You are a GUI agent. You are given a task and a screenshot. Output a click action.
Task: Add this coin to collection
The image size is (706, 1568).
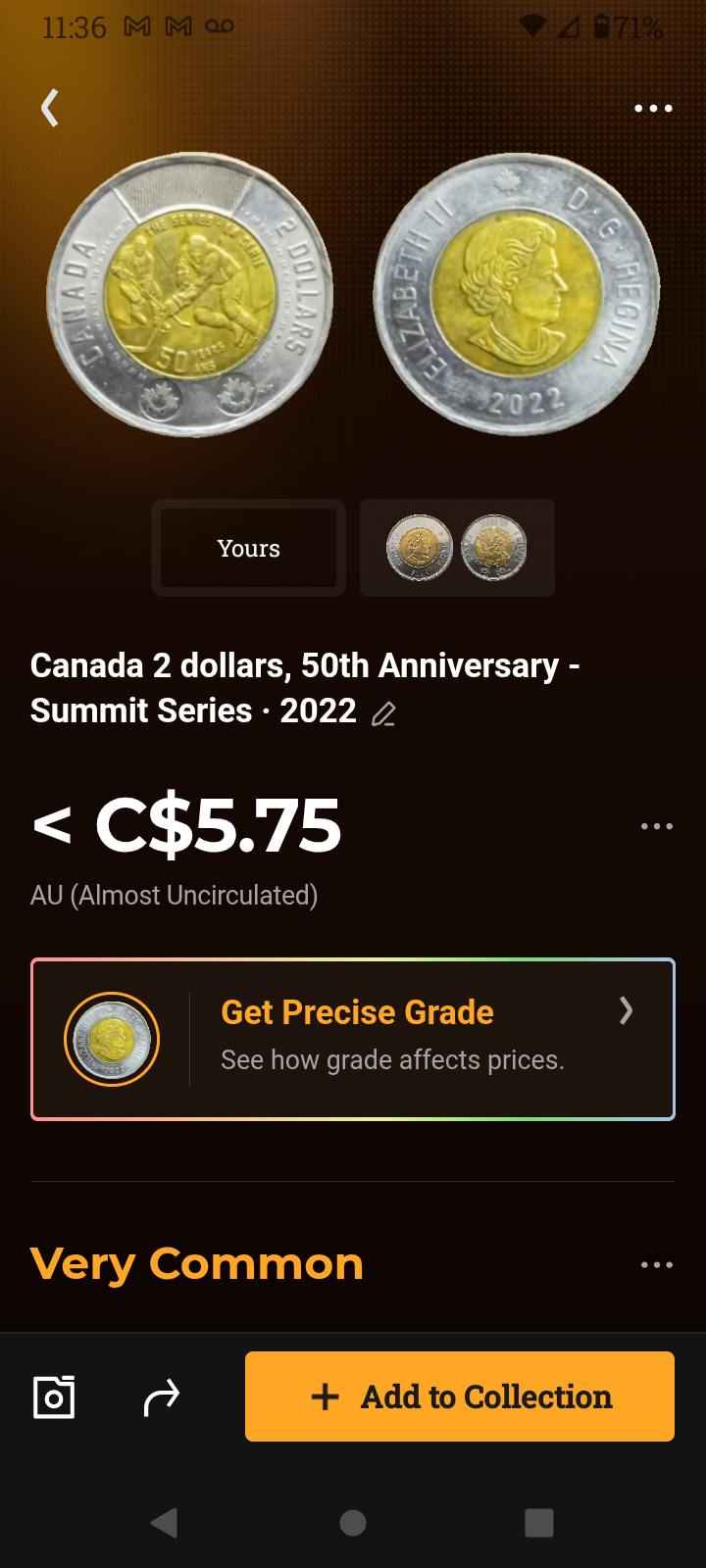(x=460, y=1396)
